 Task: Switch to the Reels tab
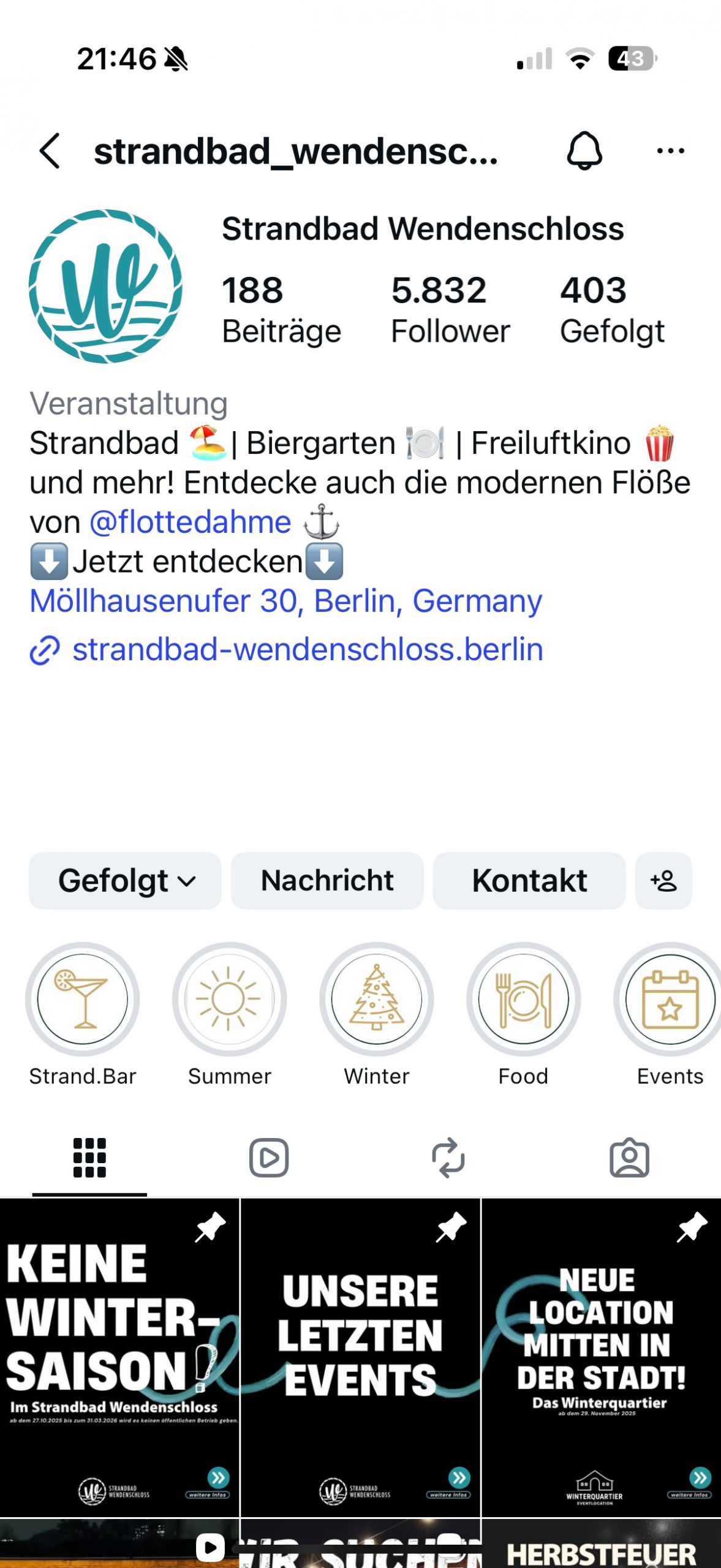coord(269,1158)
